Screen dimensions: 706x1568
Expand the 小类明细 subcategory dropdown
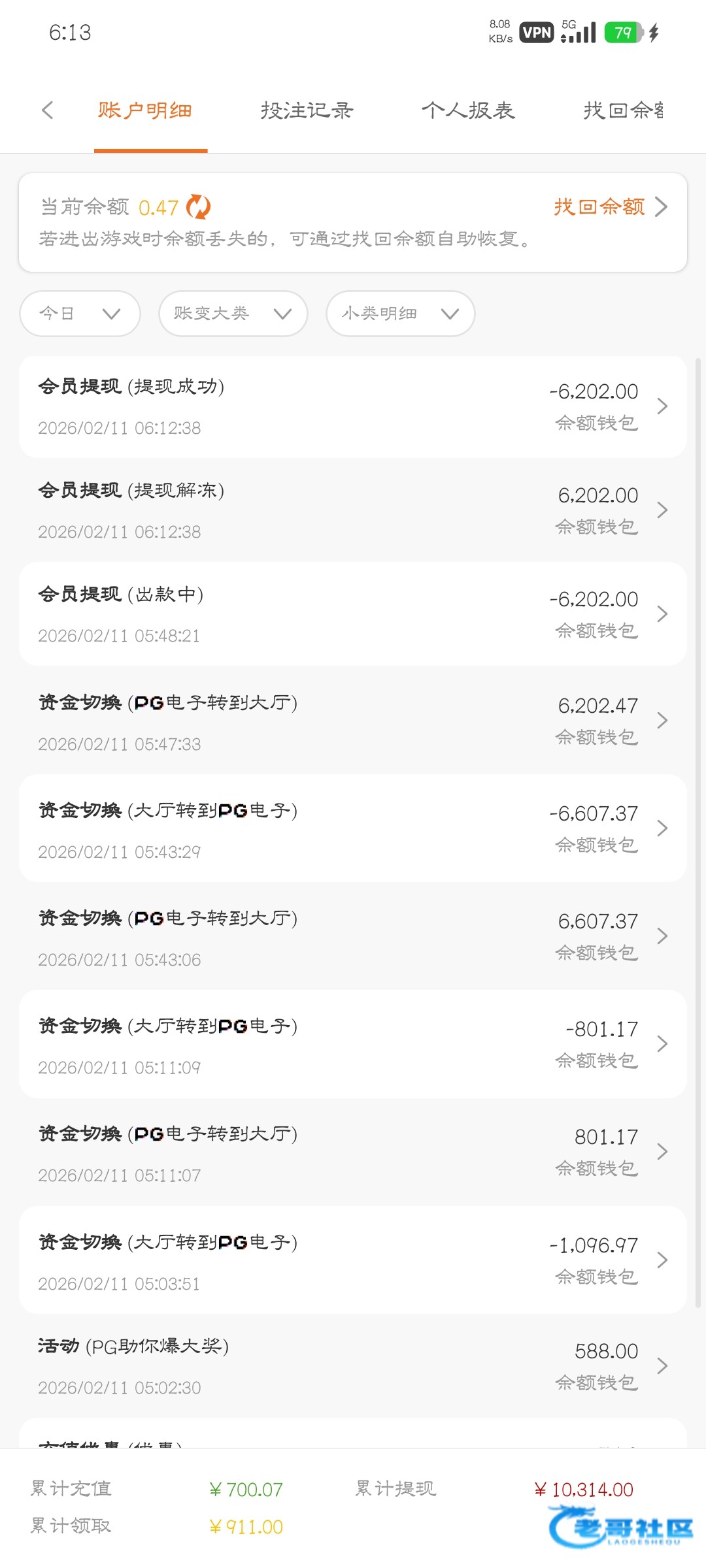tap(400, 314)
